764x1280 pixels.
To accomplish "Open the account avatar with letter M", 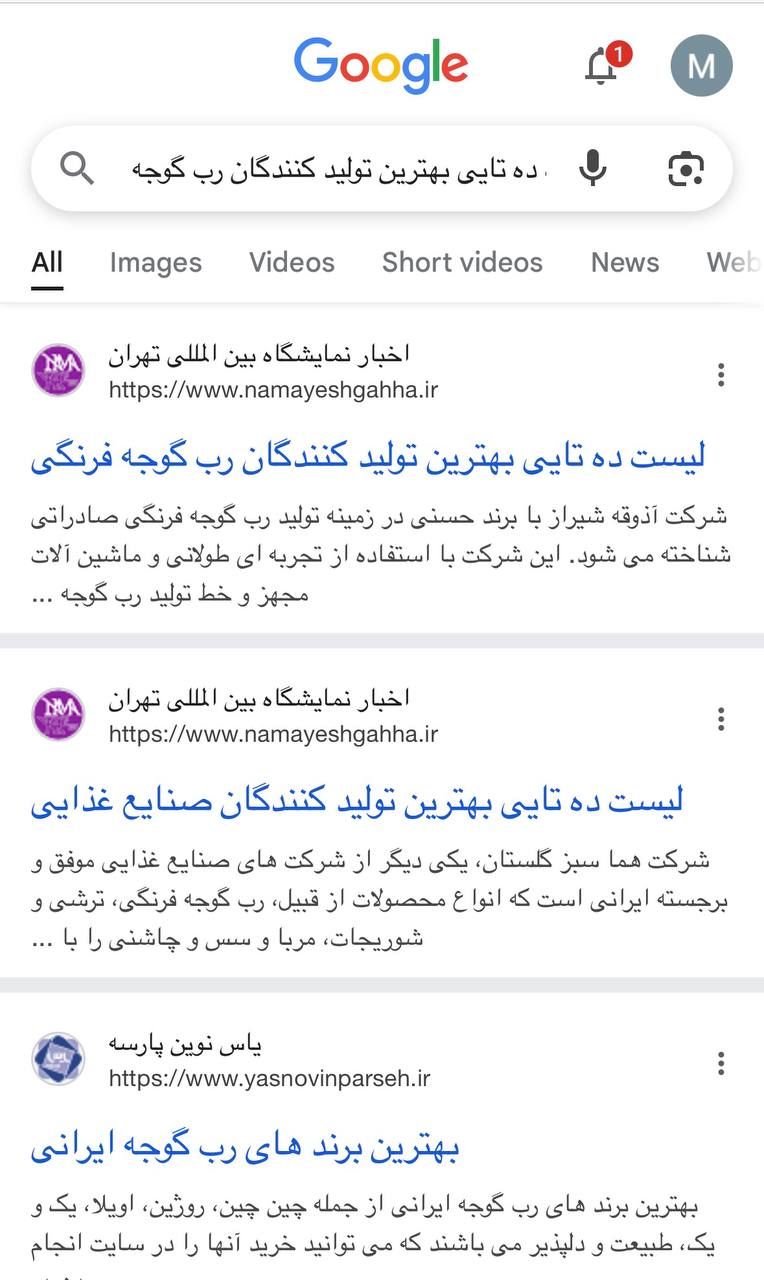I will 701,66.
